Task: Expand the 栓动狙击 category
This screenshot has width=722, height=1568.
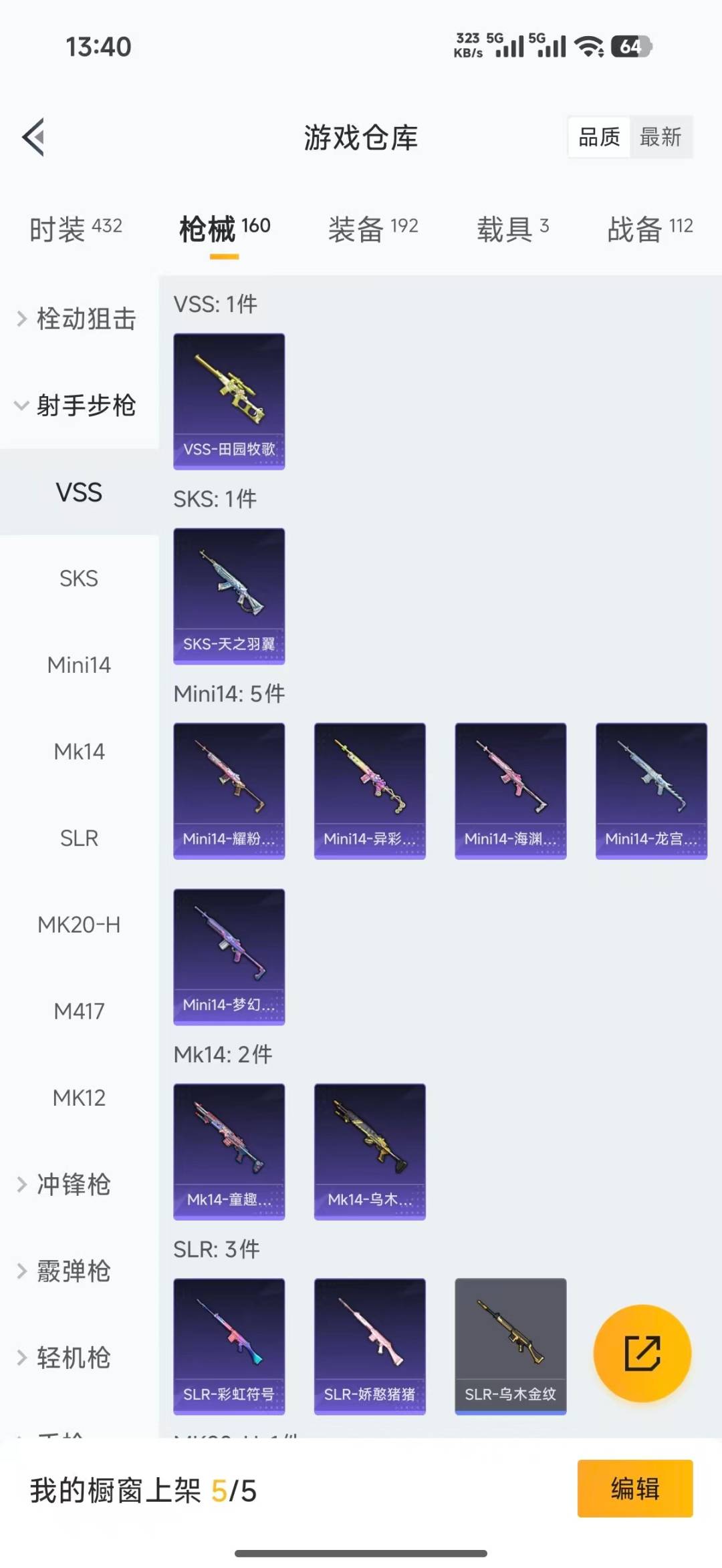Action: click(x=78, y=319)
